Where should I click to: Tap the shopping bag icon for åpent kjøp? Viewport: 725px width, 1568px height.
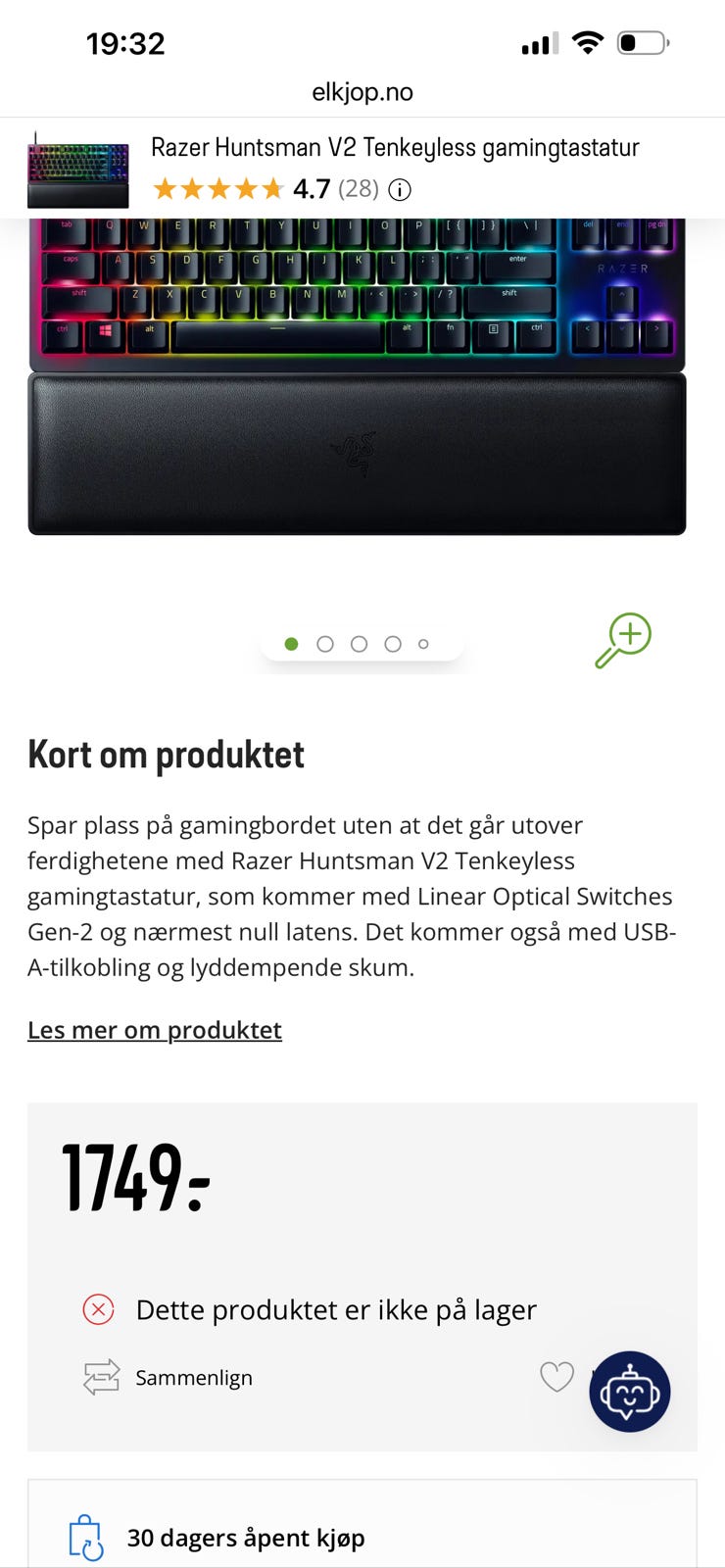pyautogui.click(x=86, y=1537)
